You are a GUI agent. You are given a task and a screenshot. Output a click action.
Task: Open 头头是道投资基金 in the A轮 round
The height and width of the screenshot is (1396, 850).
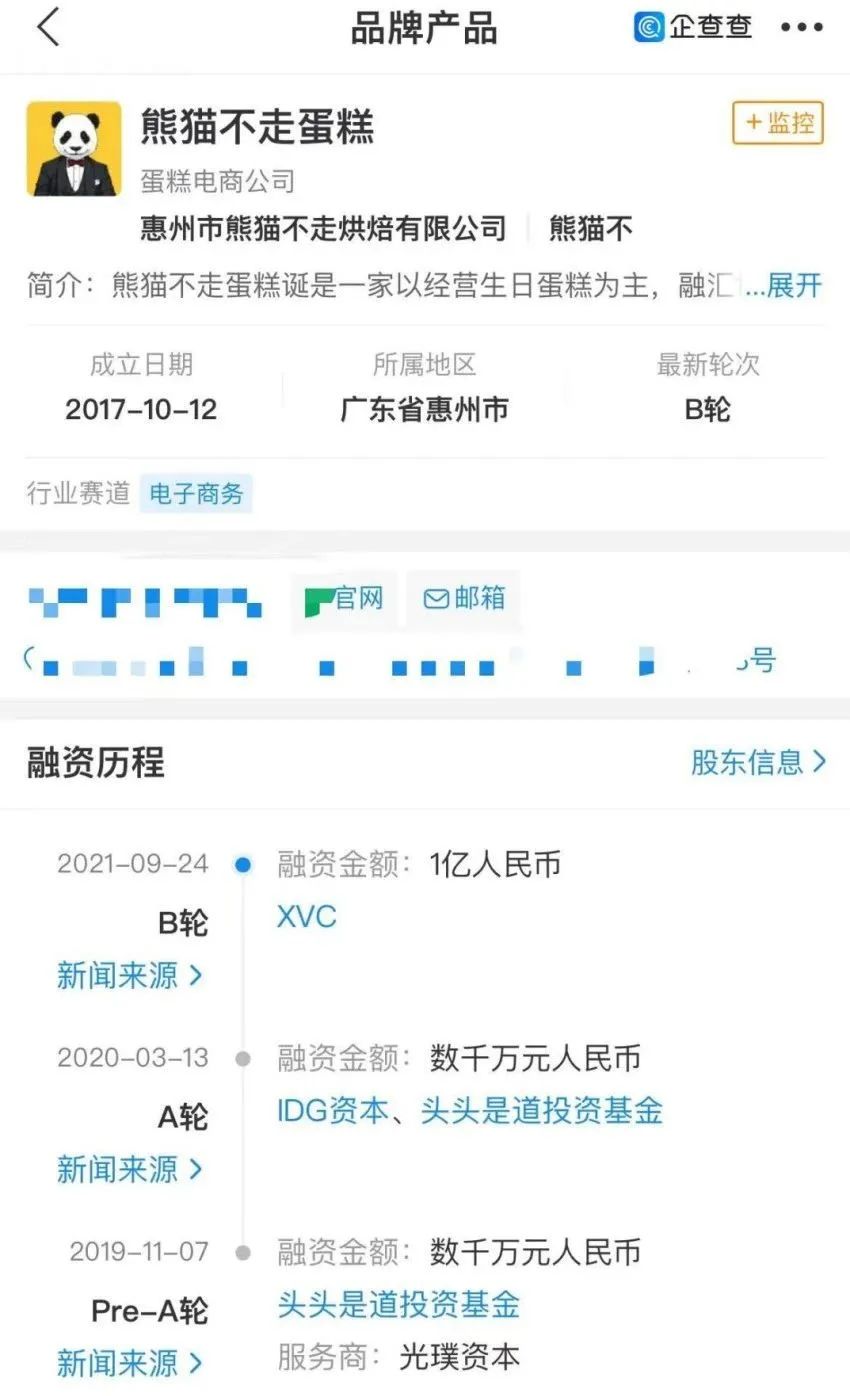pyautogui.click(x=542, y=1111)
